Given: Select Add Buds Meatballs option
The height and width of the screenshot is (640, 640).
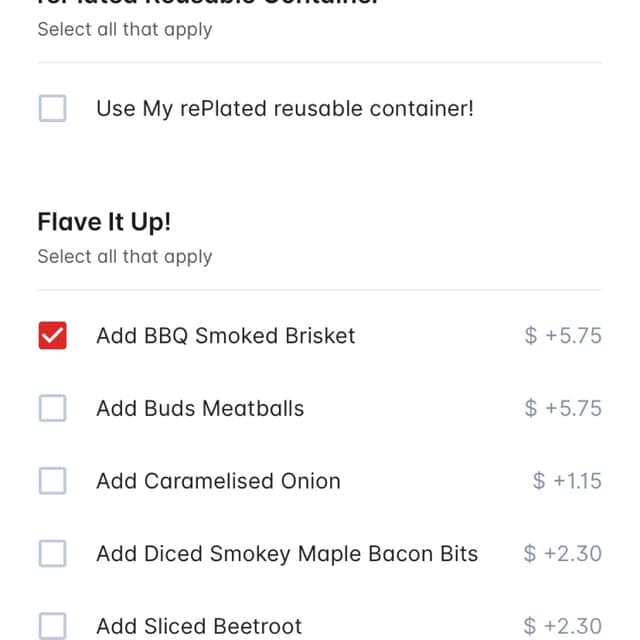Looking at the screenshot, I should pos(52,408).
